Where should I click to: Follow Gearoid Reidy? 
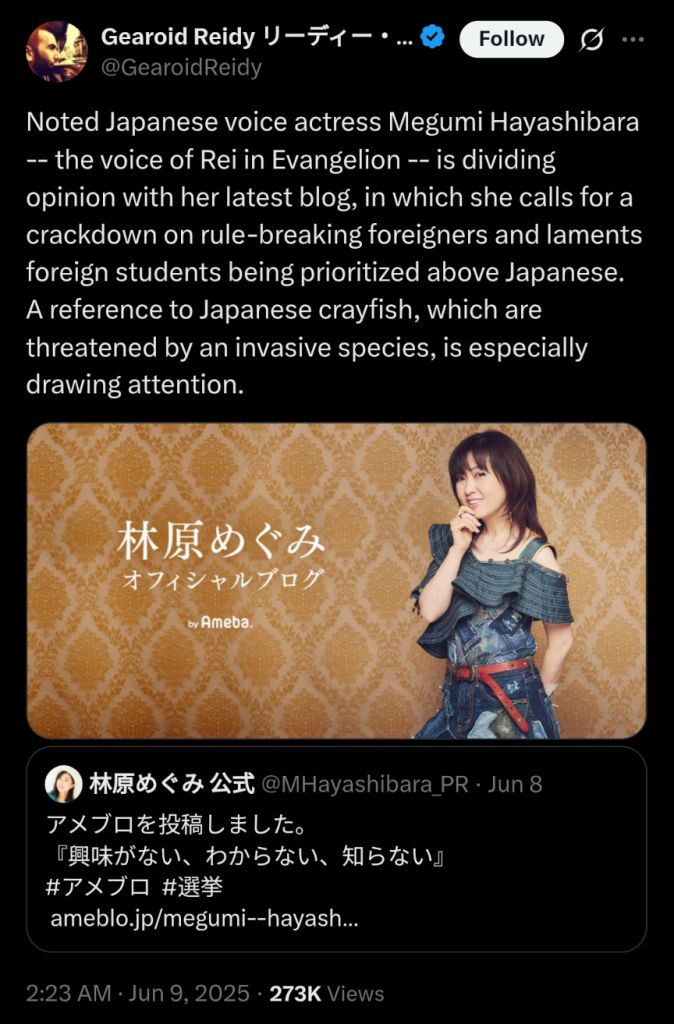click(x=511, y=39)
